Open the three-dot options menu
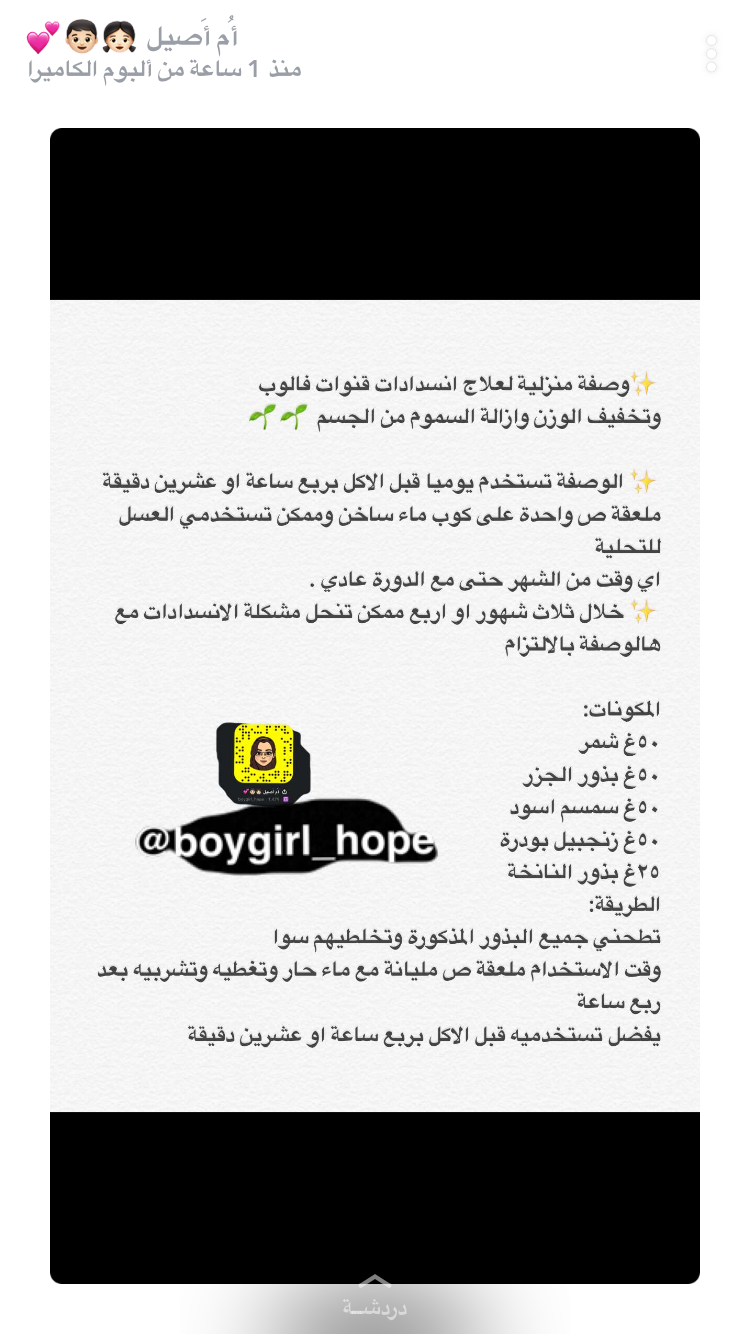This screenshot has width=750, height=1334. (711, 54)
